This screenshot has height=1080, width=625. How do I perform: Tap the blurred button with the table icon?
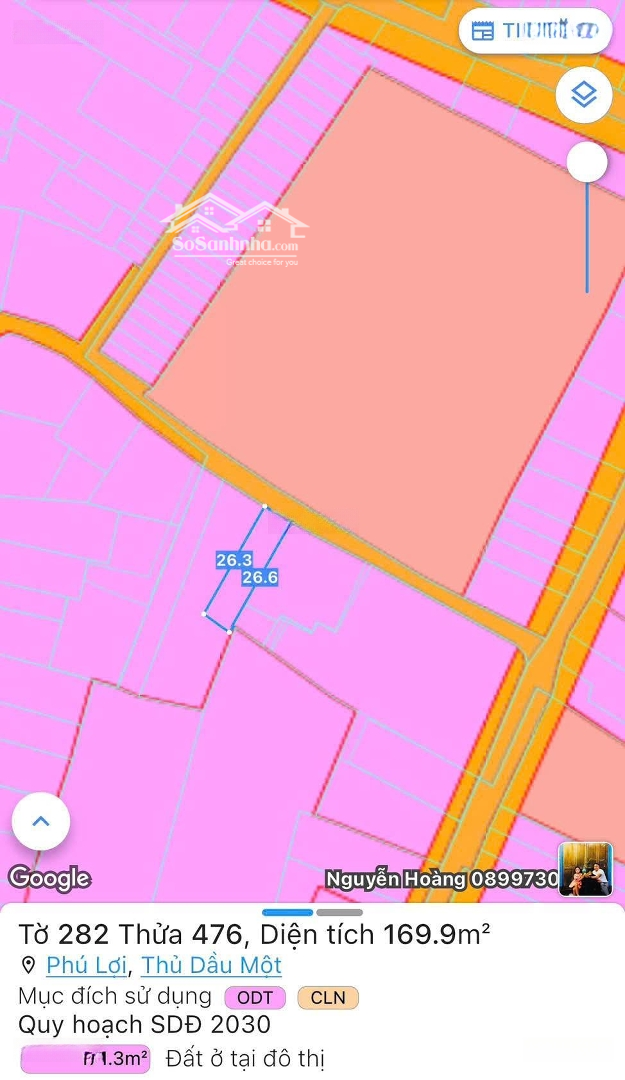[x=535, y=31]
